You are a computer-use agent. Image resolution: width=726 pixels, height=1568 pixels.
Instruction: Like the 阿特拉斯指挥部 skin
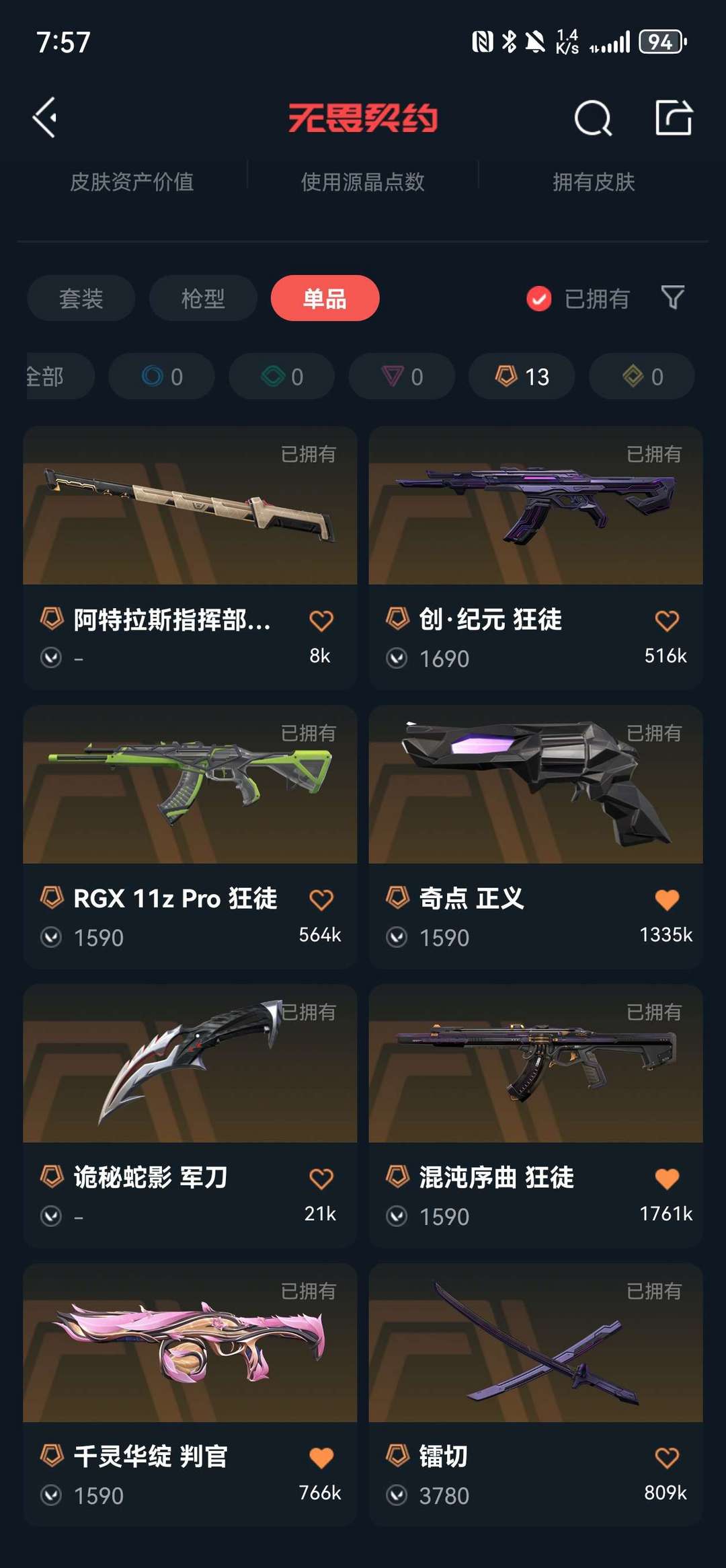321,620
